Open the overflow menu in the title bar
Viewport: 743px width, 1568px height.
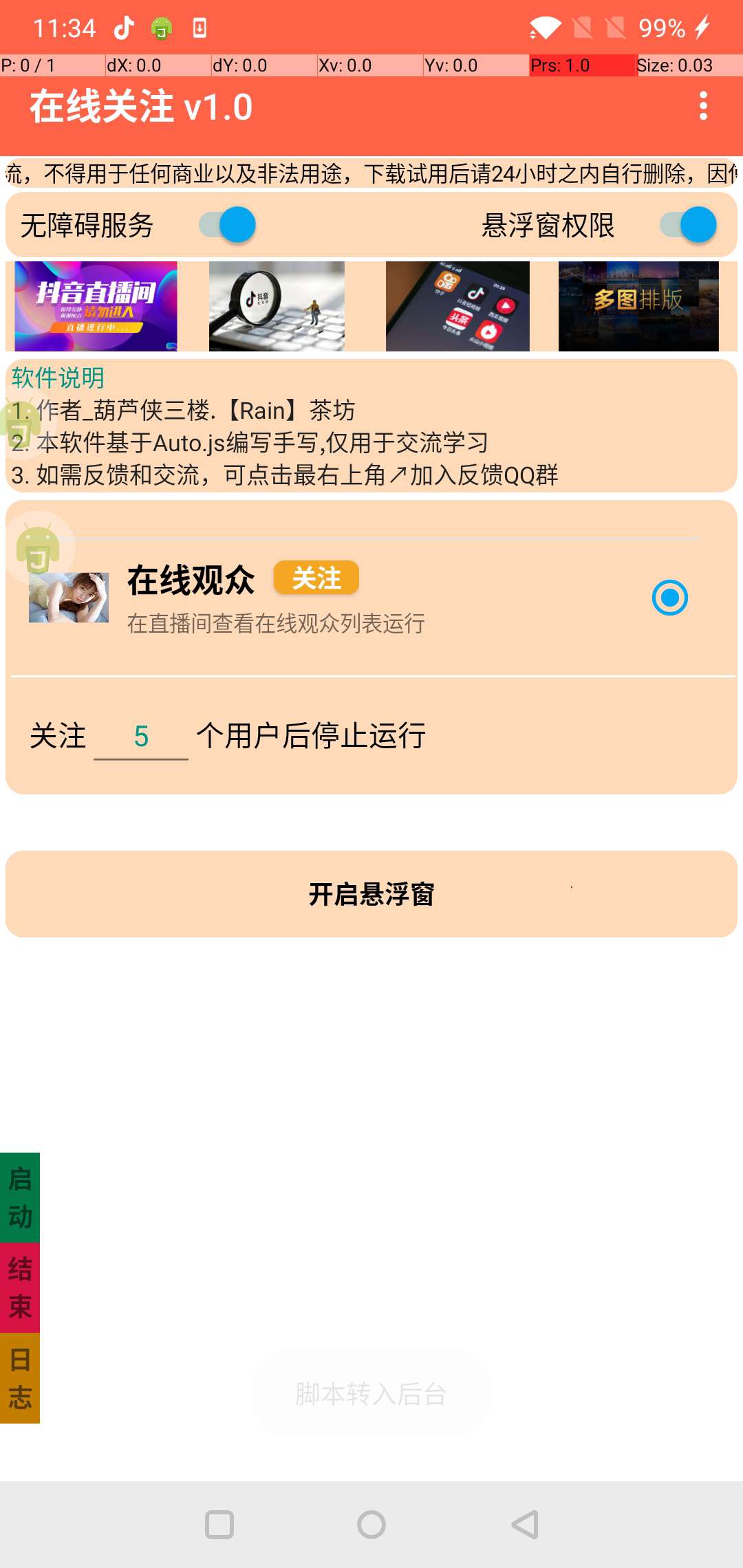point(702,106)
